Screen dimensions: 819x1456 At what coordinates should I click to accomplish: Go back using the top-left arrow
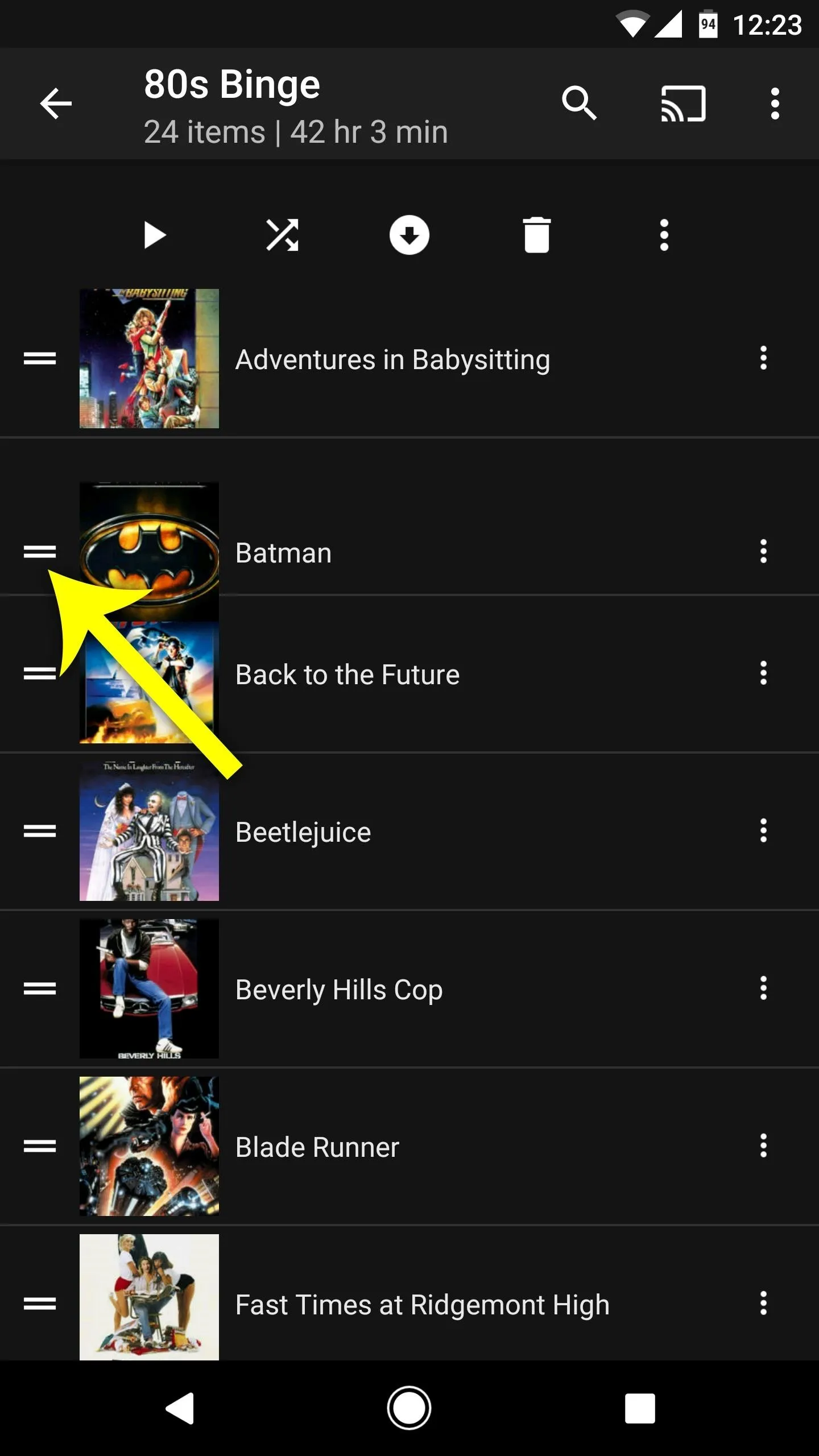[x=56, y=104]
